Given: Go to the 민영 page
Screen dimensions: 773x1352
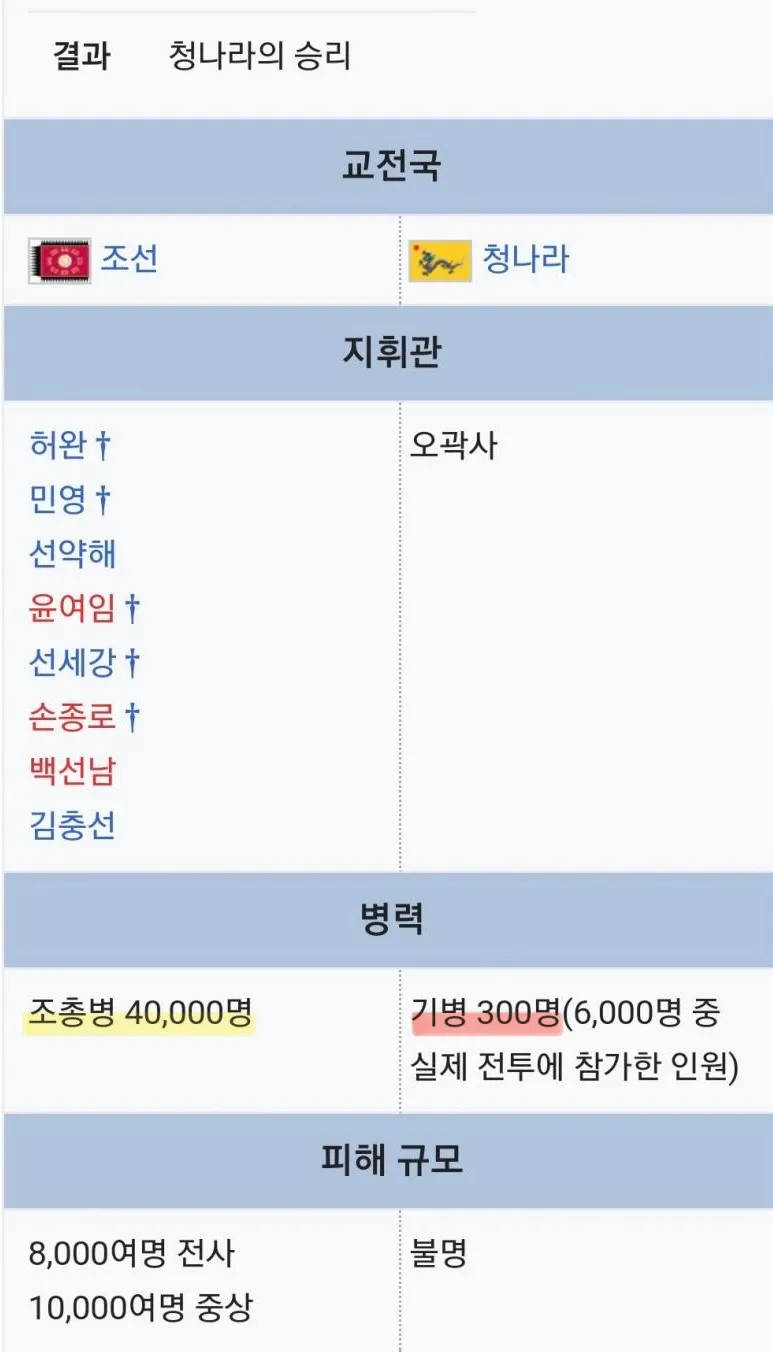Looking at the screenshot, I should (x=58, y=499).
